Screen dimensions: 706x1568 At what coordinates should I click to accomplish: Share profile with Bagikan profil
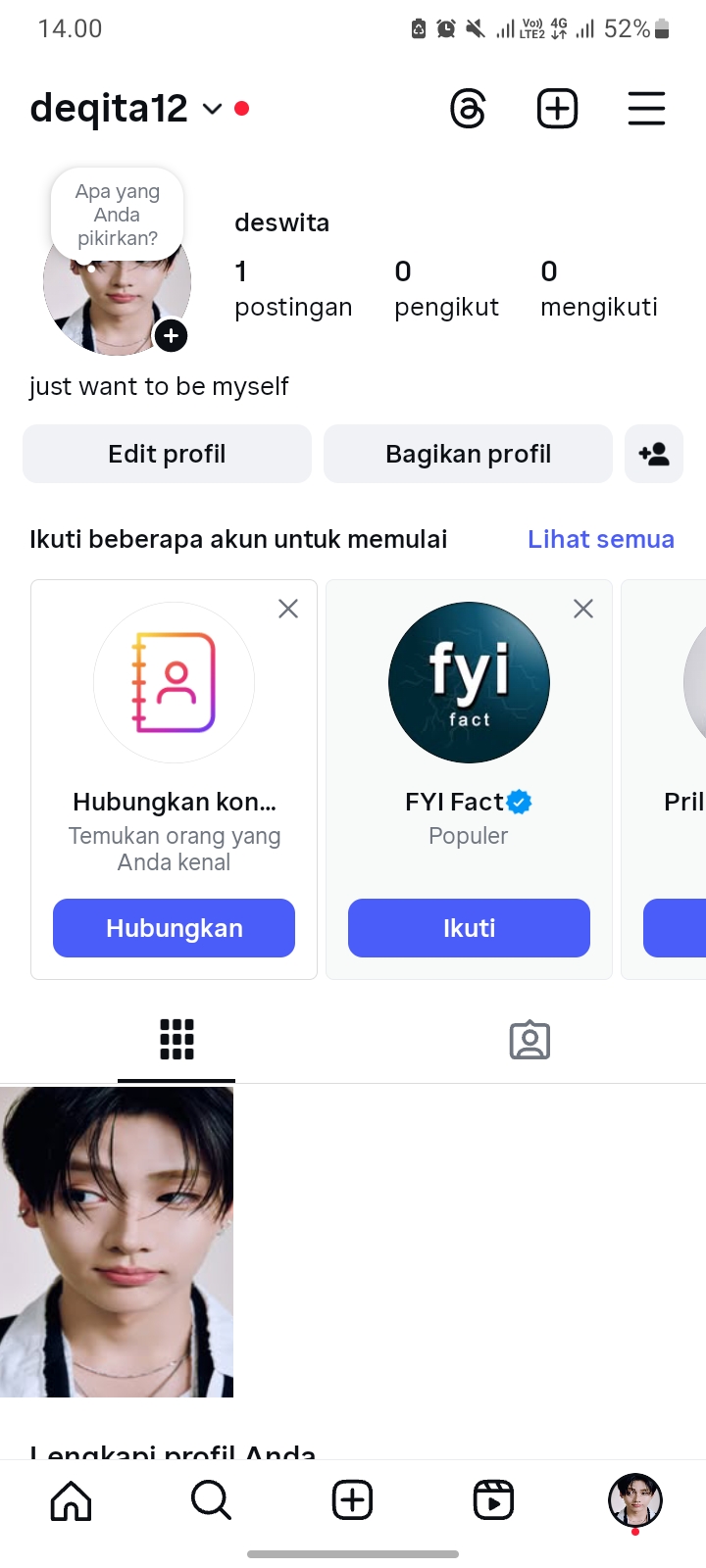coord(468,454)
